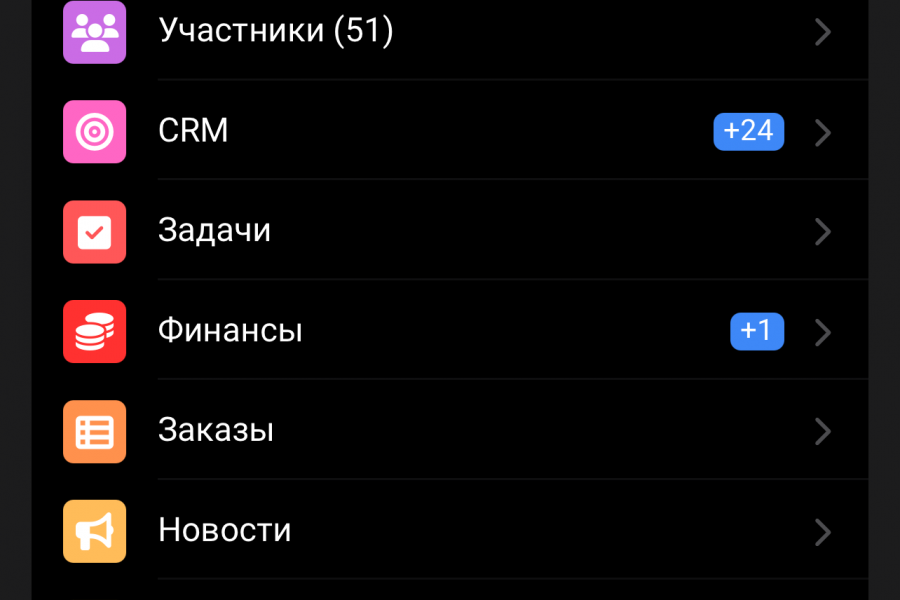View Заказы
The image size is (900, 600).
click(216, 431)
